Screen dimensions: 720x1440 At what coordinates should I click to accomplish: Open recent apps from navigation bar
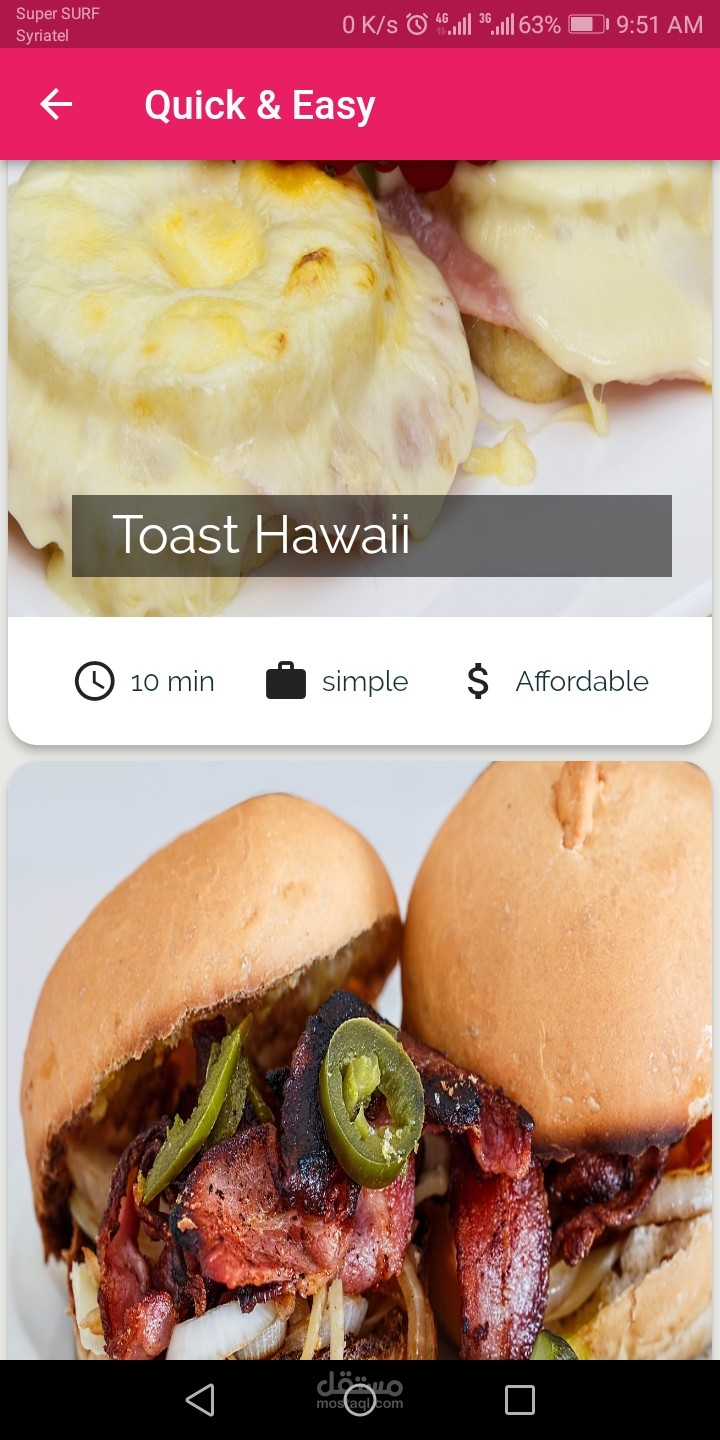520,1400
